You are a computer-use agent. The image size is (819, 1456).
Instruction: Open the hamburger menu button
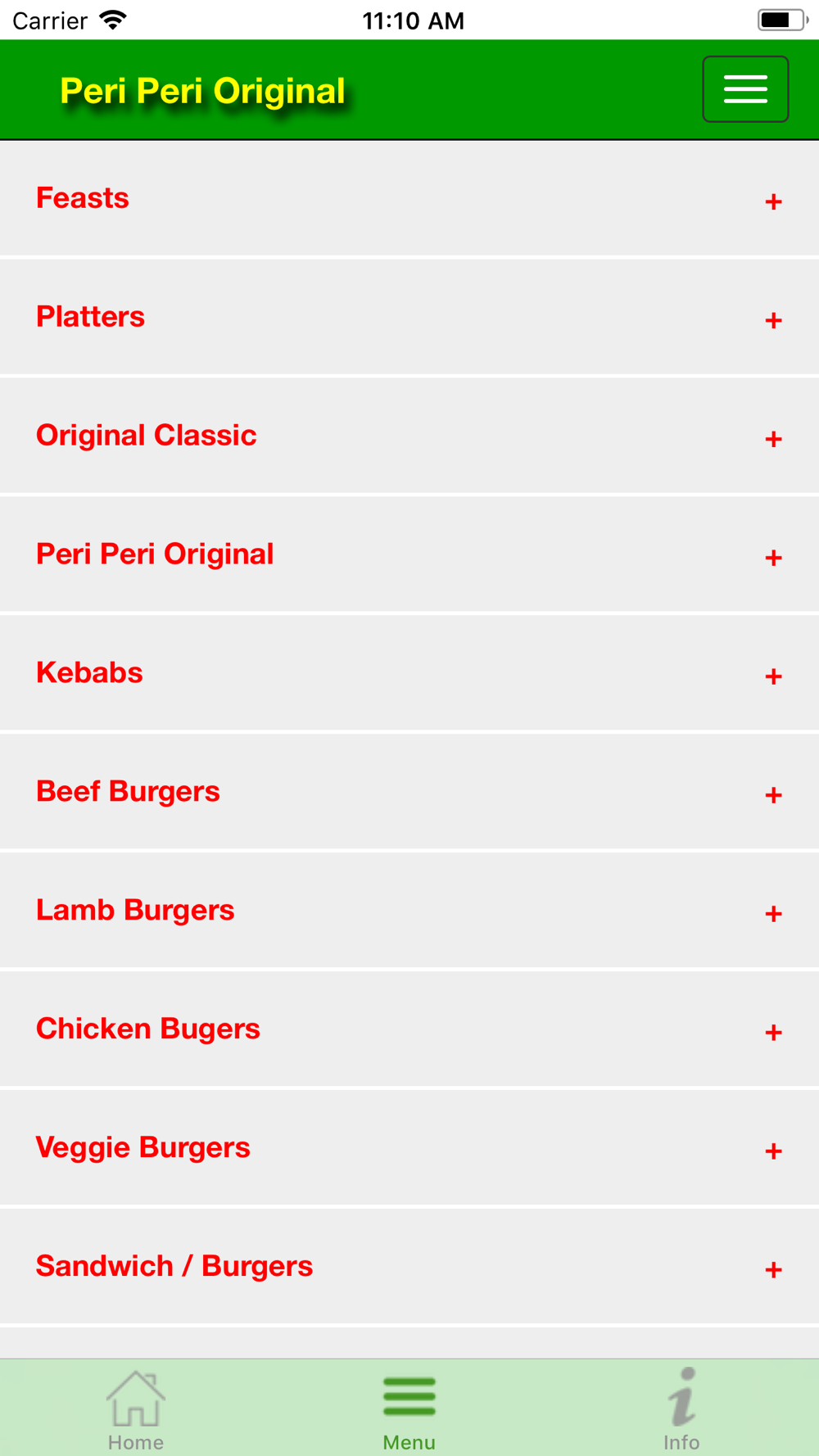tap(745, 89)
